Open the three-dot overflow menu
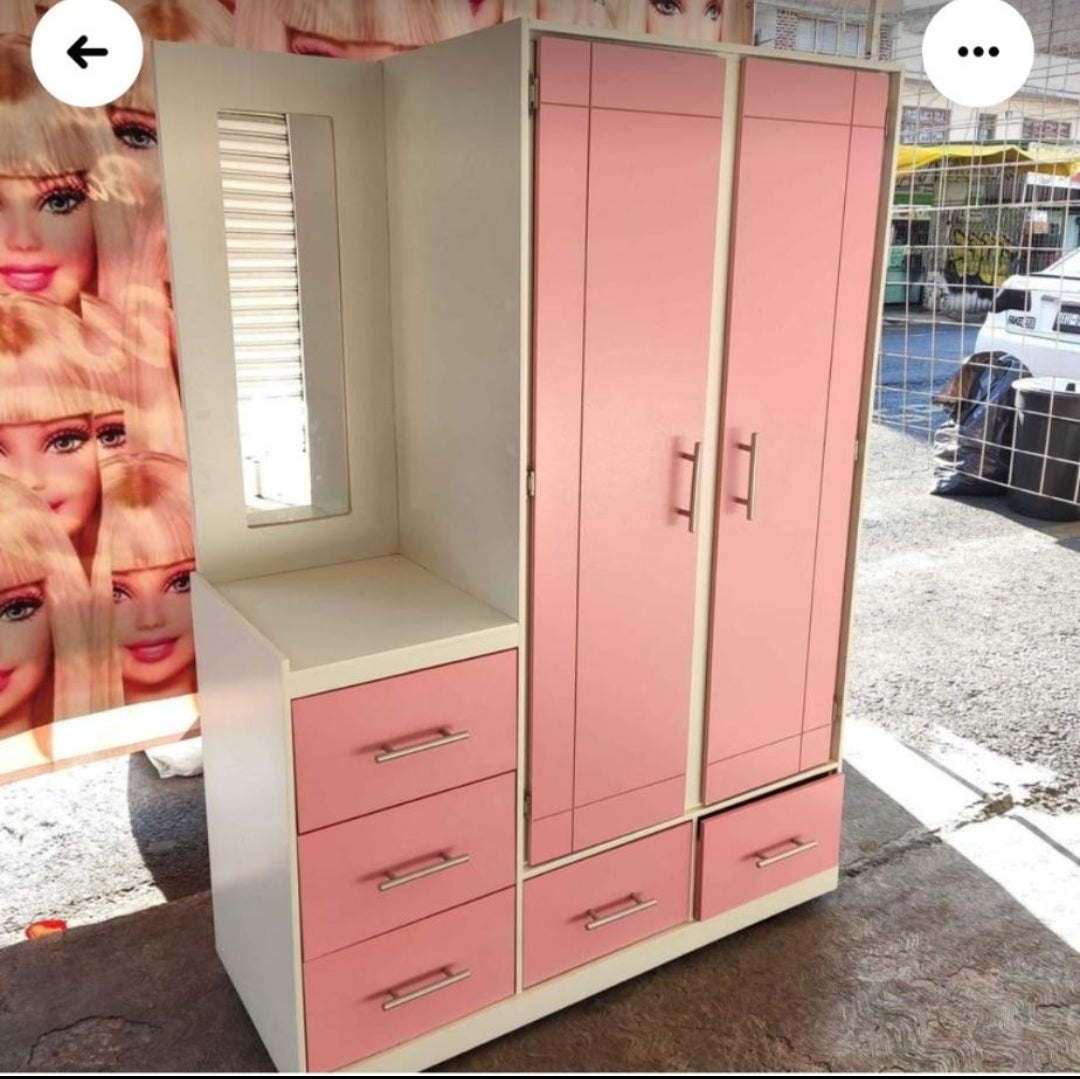 tap(977, 52)
